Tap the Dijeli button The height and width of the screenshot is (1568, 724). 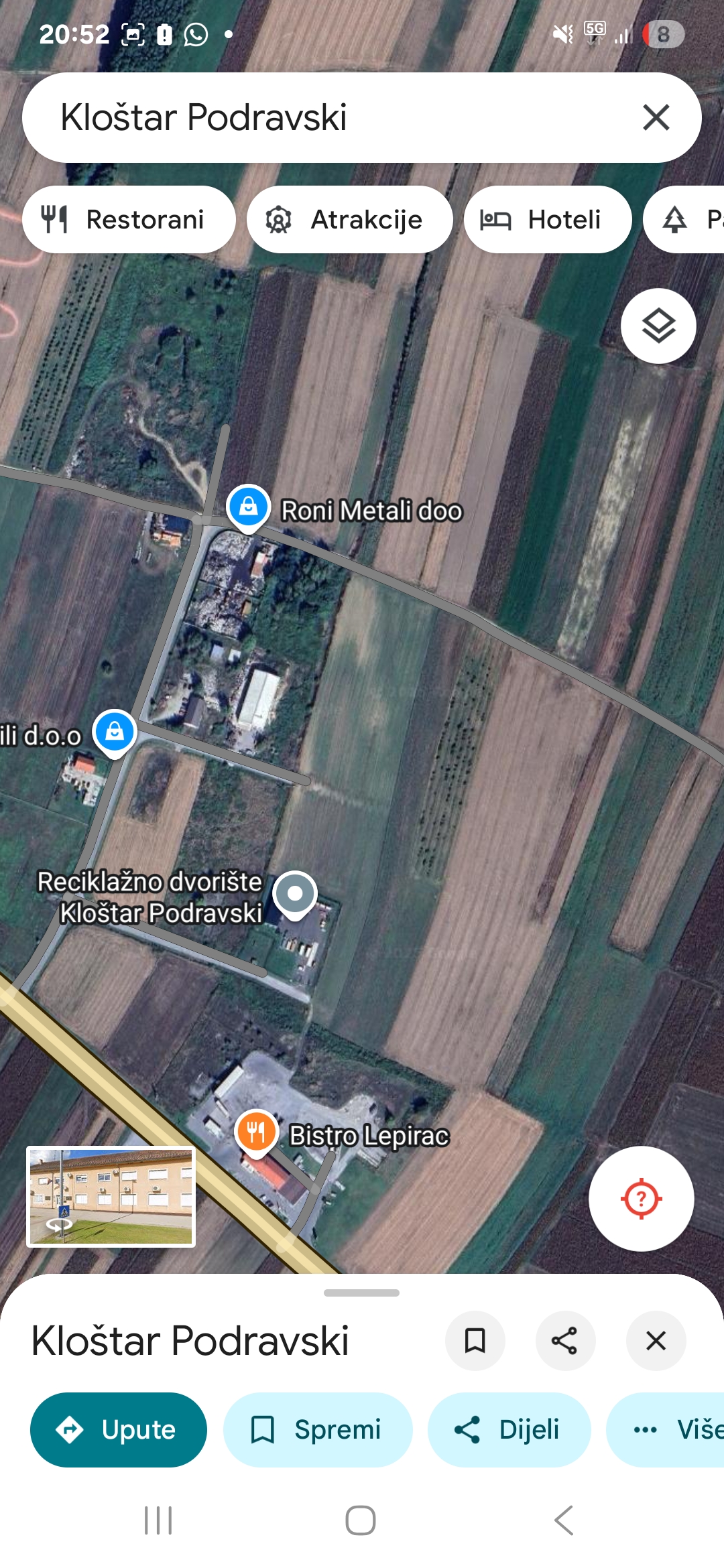(x=509, y=1430)
